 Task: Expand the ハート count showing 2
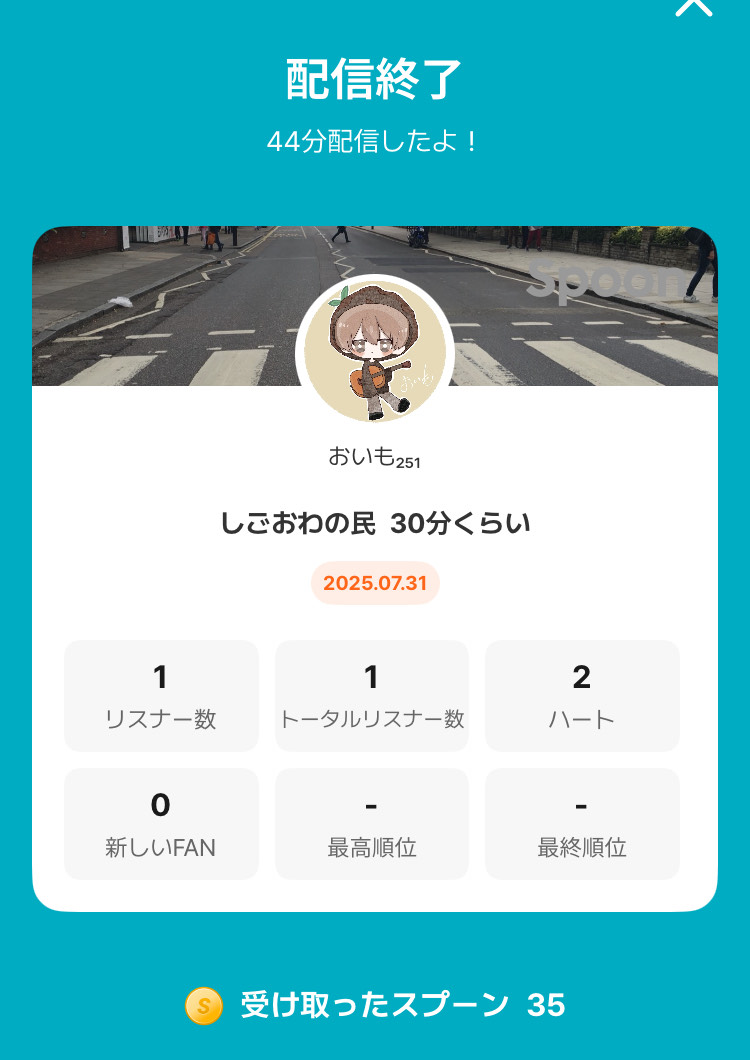[583, 695]
